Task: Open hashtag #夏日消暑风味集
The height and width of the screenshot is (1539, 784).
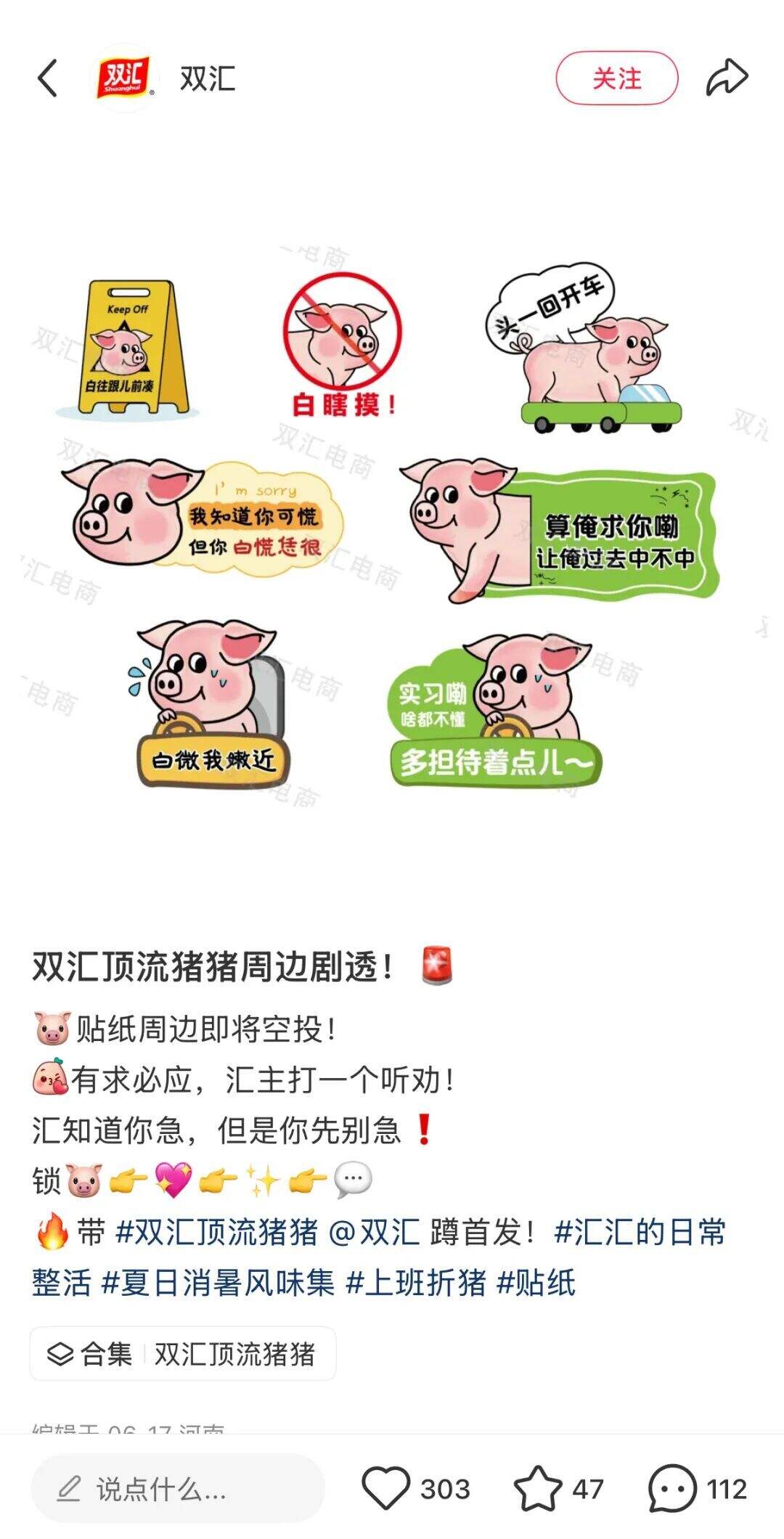Action: pos(218,1283)
